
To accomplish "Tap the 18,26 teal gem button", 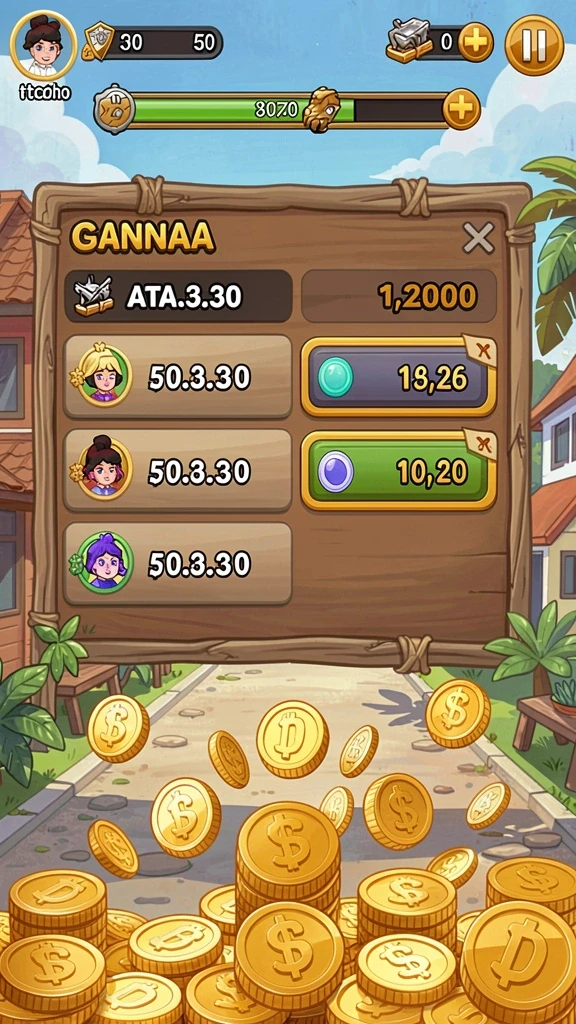I will pos(398,377).
